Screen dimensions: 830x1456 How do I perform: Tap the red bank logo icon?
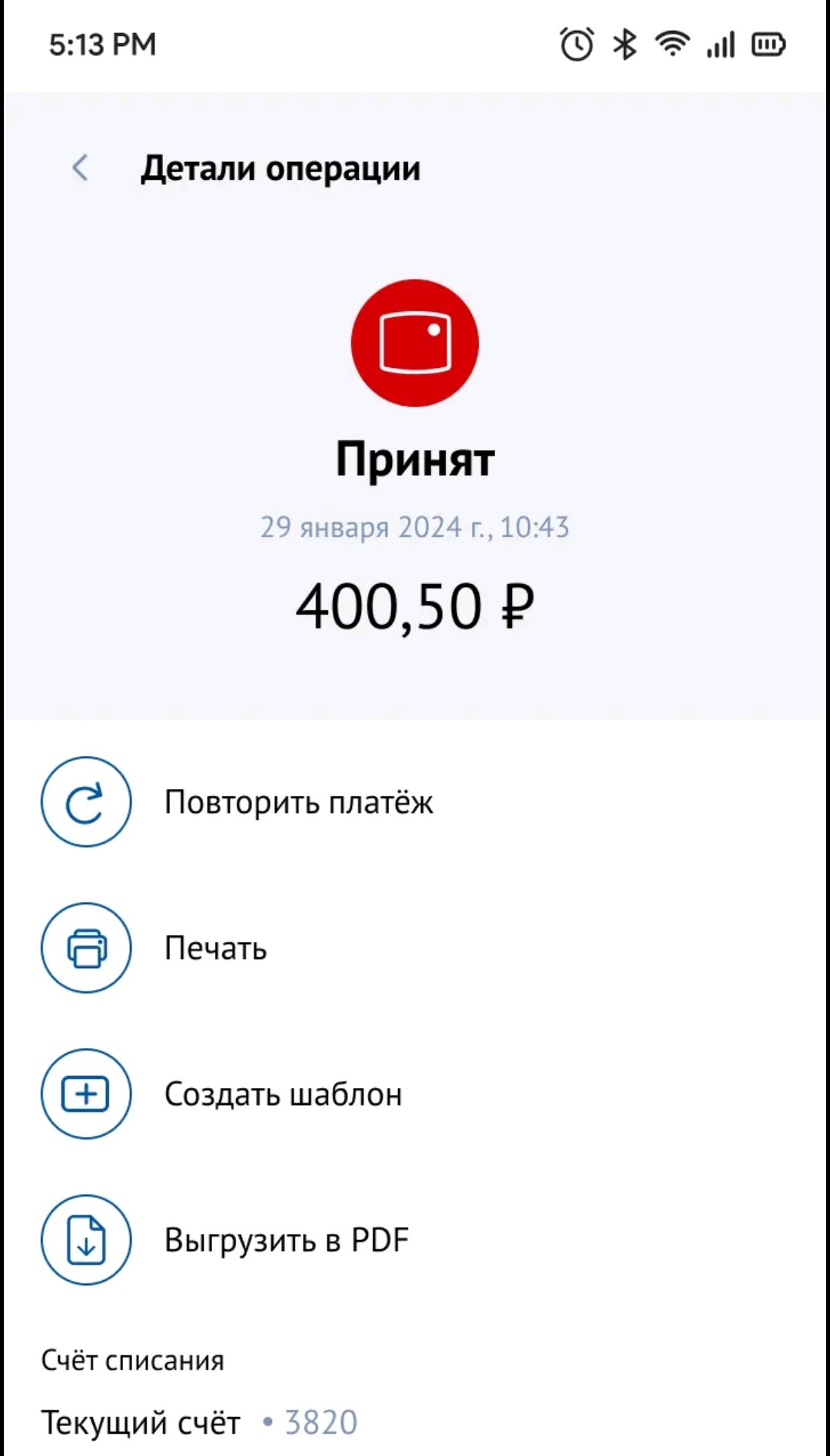pyautogui.click(x=415, y=342)
